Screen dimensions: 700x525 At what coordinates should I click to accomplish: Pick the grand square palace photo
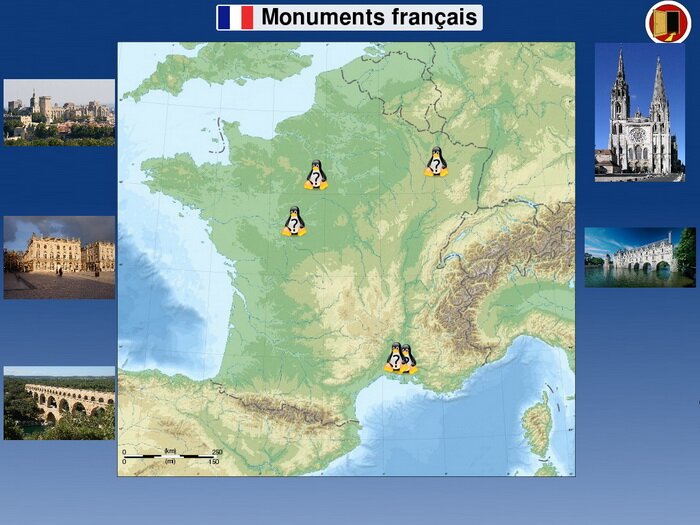tap(59, 257)
